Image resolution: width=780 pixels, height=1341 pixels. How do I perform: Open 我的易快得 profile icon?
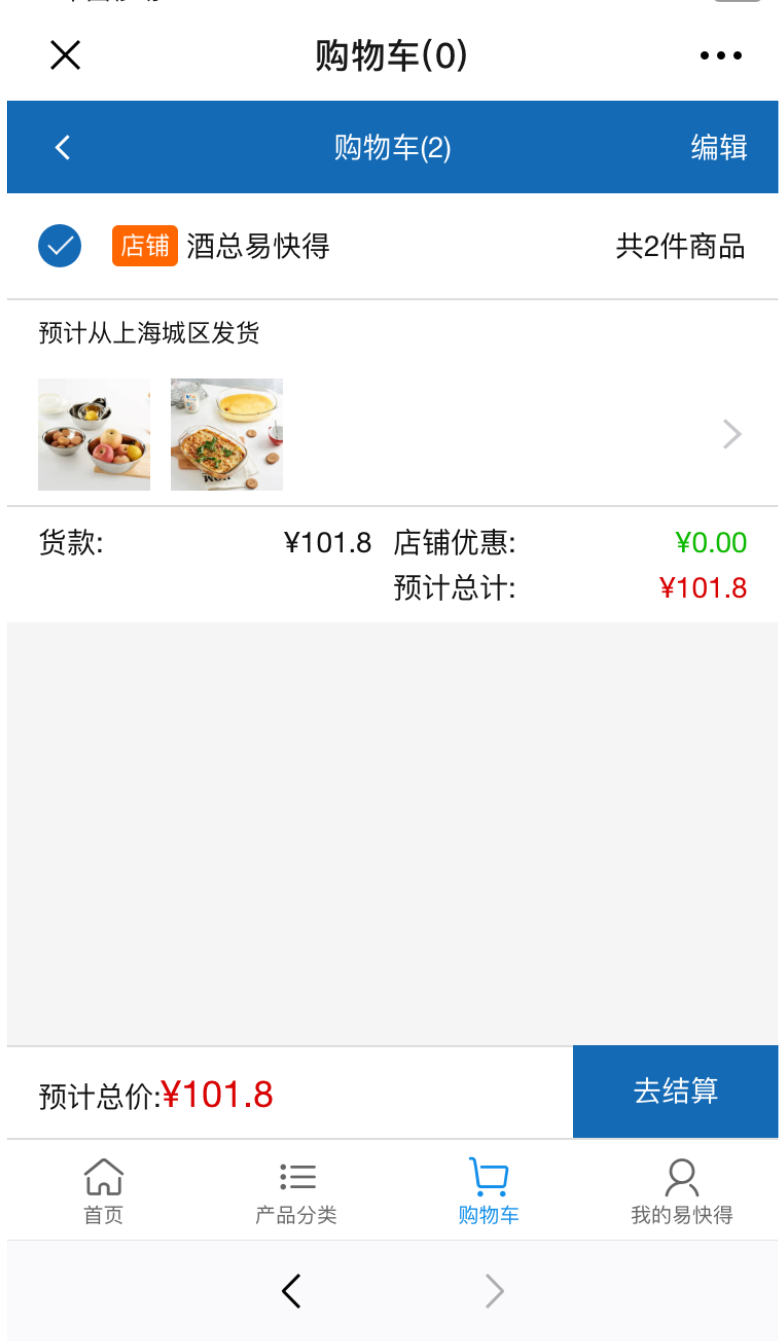pos(680,1188)
